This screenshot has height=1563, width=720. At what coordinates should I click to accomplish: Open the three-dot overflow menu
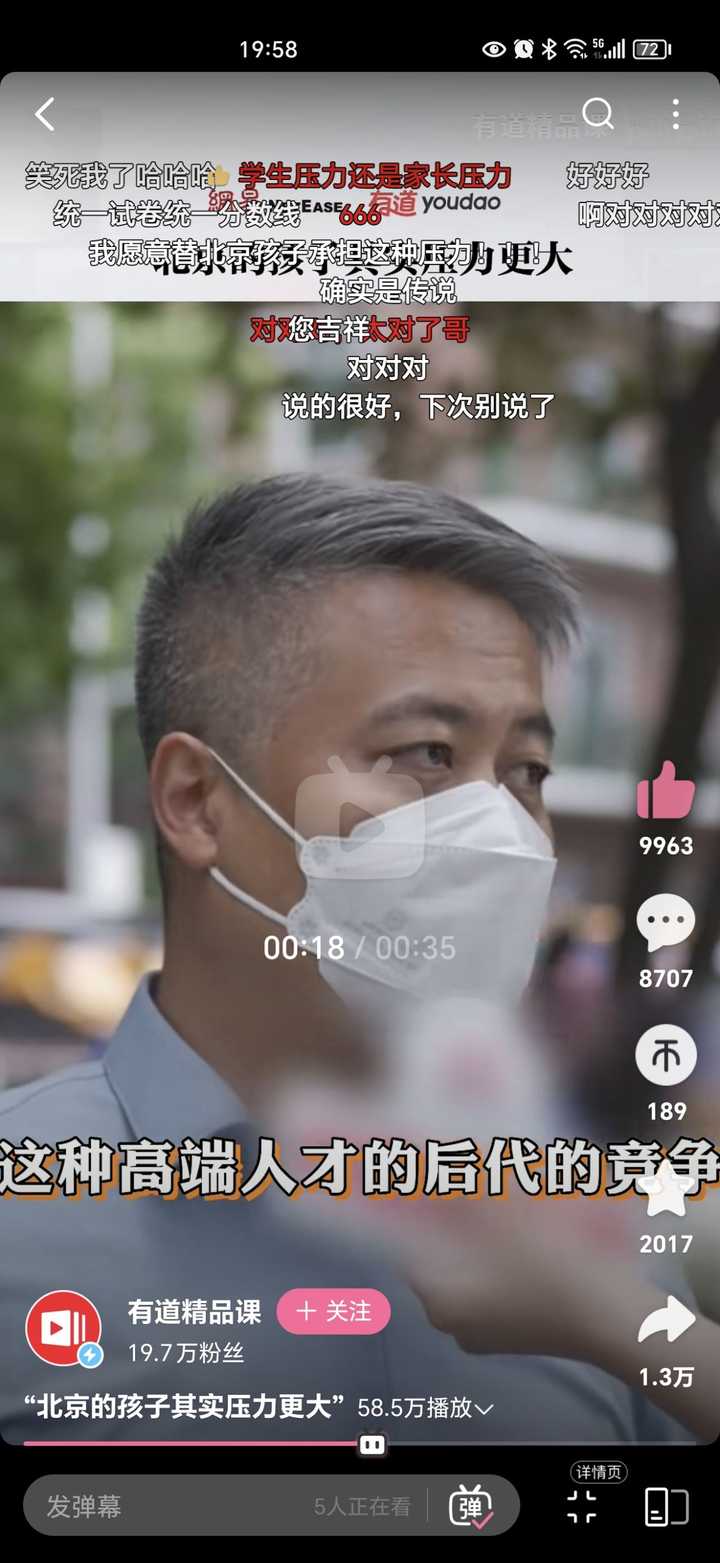(676, 114)
